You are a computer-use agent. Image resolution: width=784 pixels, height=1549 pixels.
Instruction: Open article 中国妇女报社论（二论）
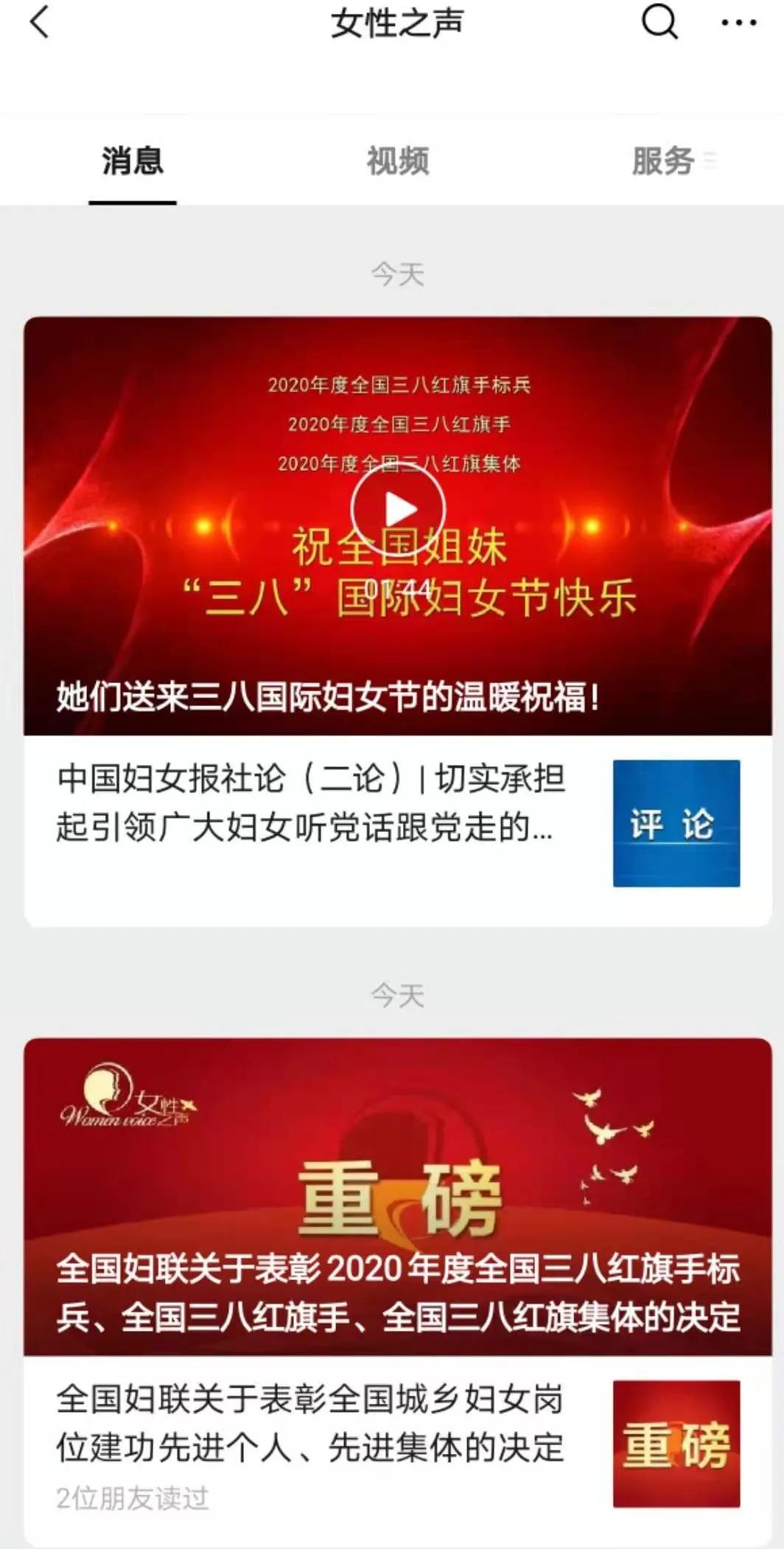tap(311, 803)
